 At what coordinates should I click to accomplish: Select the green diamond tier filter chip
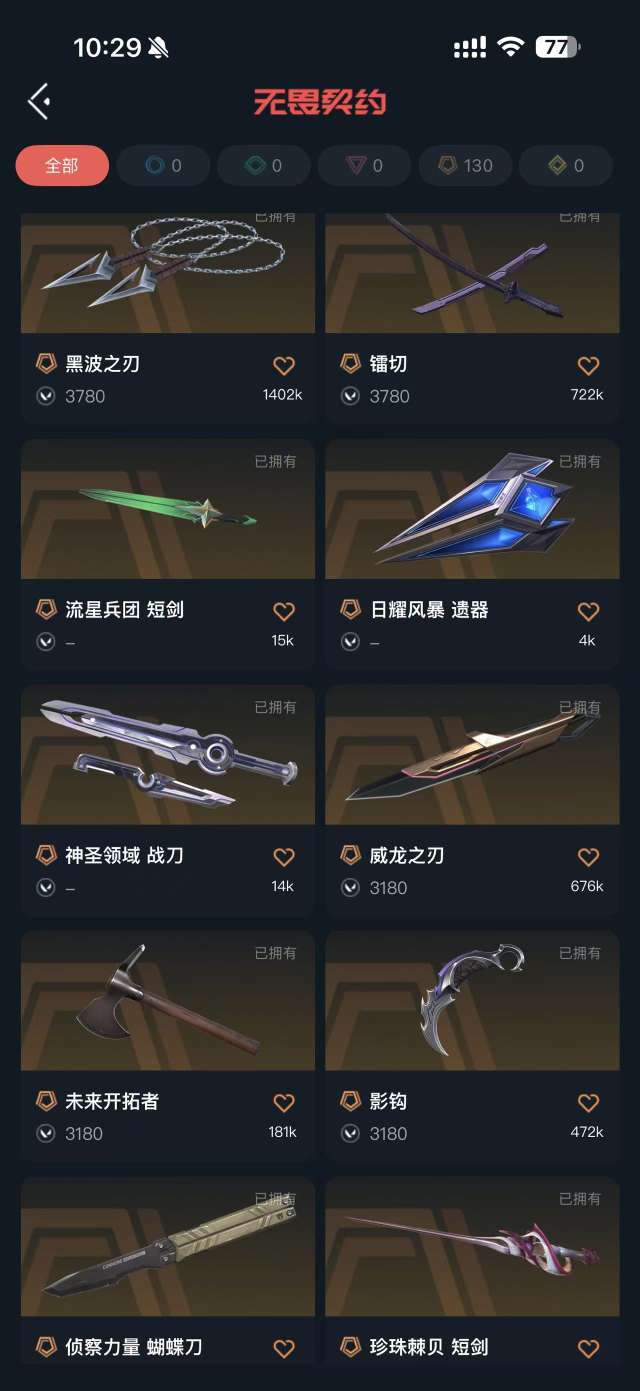(264, 166)
